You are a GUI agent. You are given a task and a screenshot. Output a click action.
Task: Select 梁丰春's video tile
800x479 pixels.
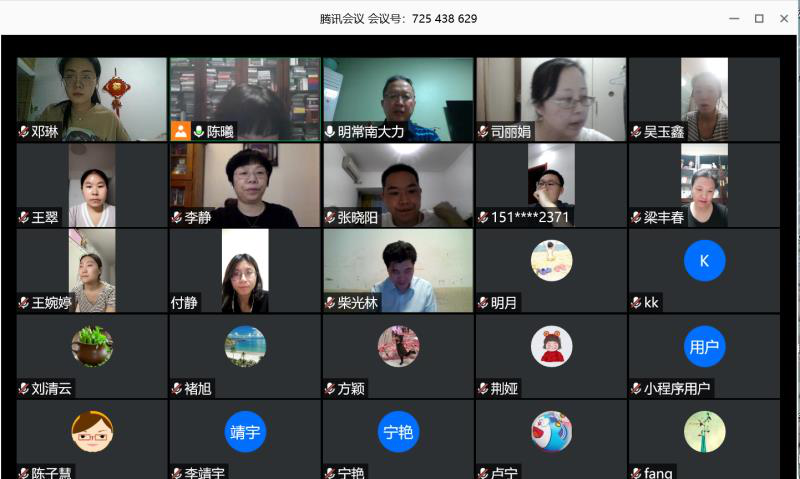click(703, 185)
